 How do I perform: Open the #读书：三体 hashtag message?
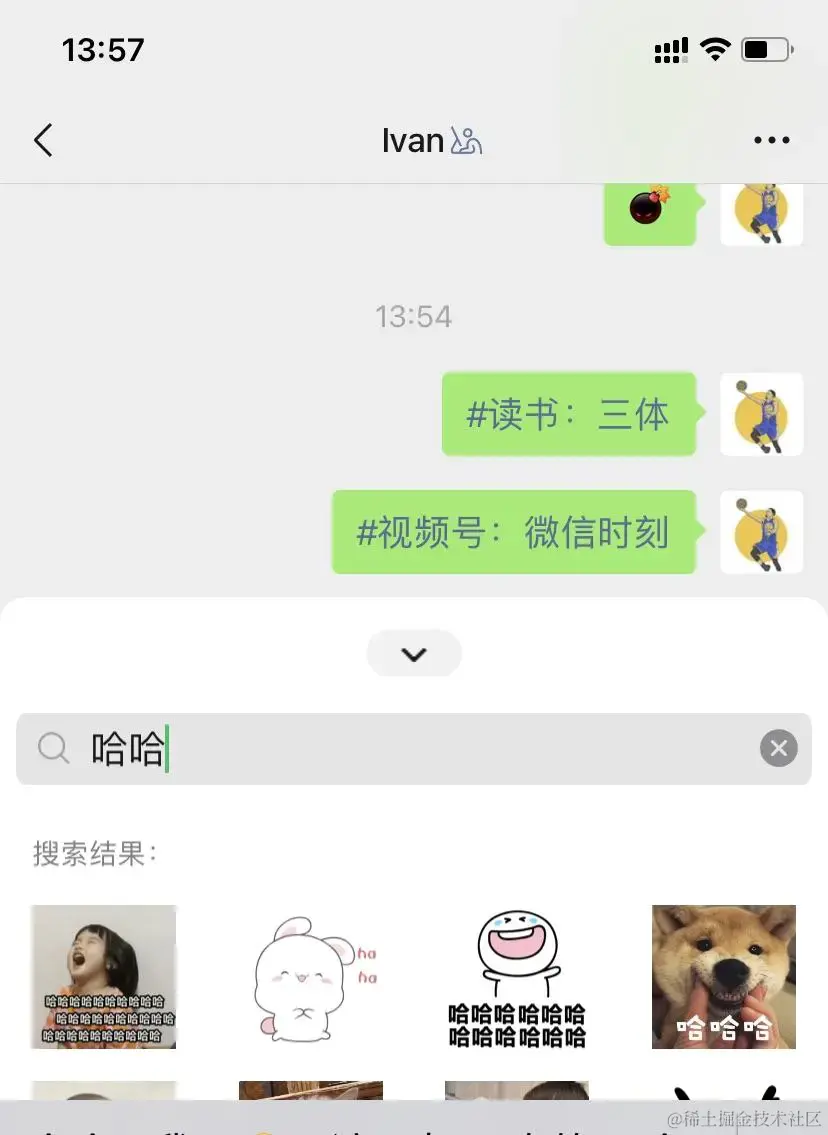point(568,414)
